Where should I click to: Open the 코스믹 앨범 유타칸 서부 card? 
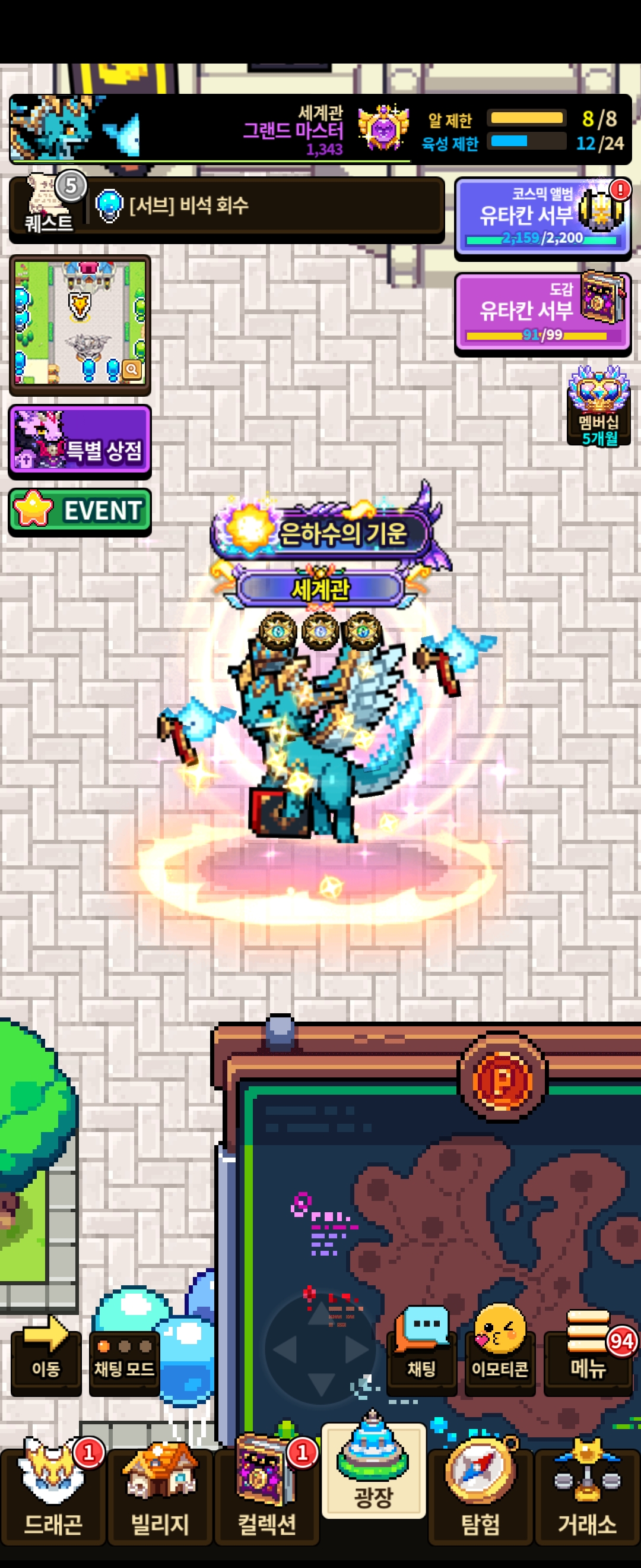(x=542, y=217)
